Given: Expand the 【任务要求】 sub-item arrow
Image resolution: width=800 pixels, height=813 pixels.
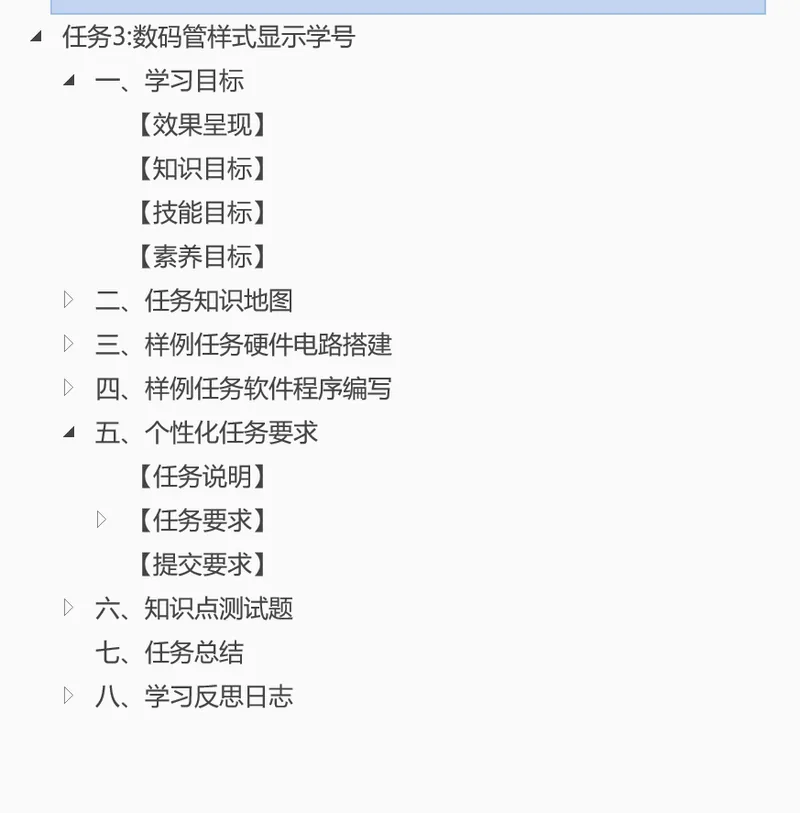Looking at the screenshot, I should (x=102, y=520).
